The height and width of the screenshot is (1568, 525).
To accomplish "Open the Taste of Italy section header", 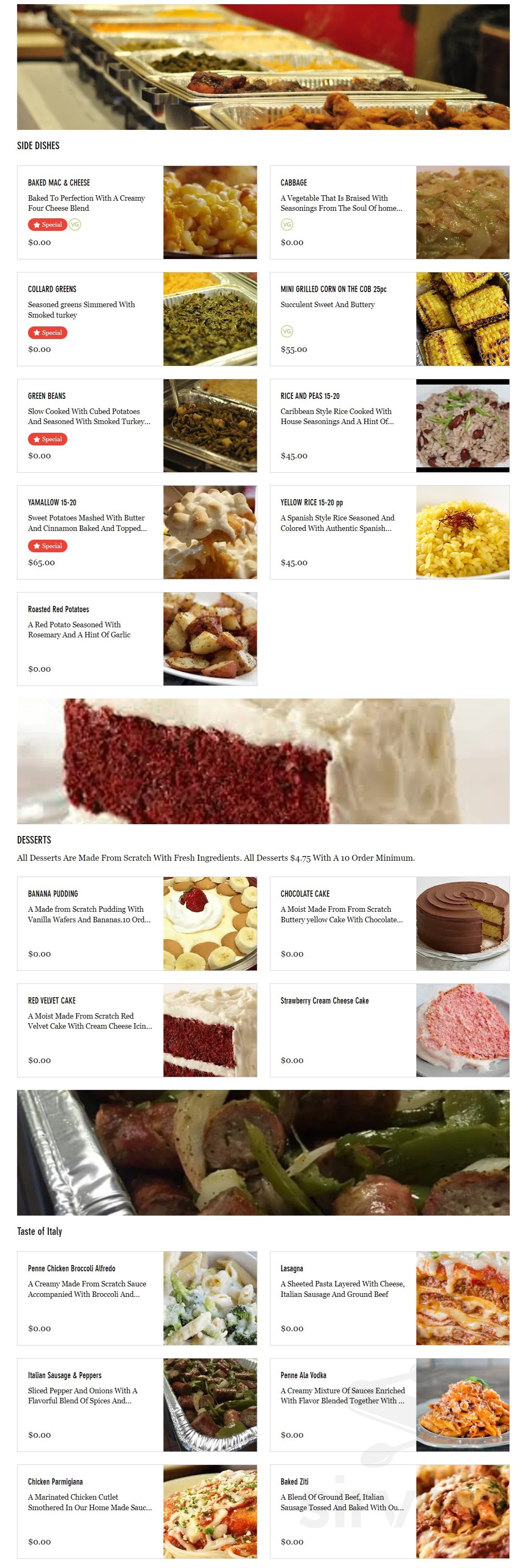I will [39, 1232].
